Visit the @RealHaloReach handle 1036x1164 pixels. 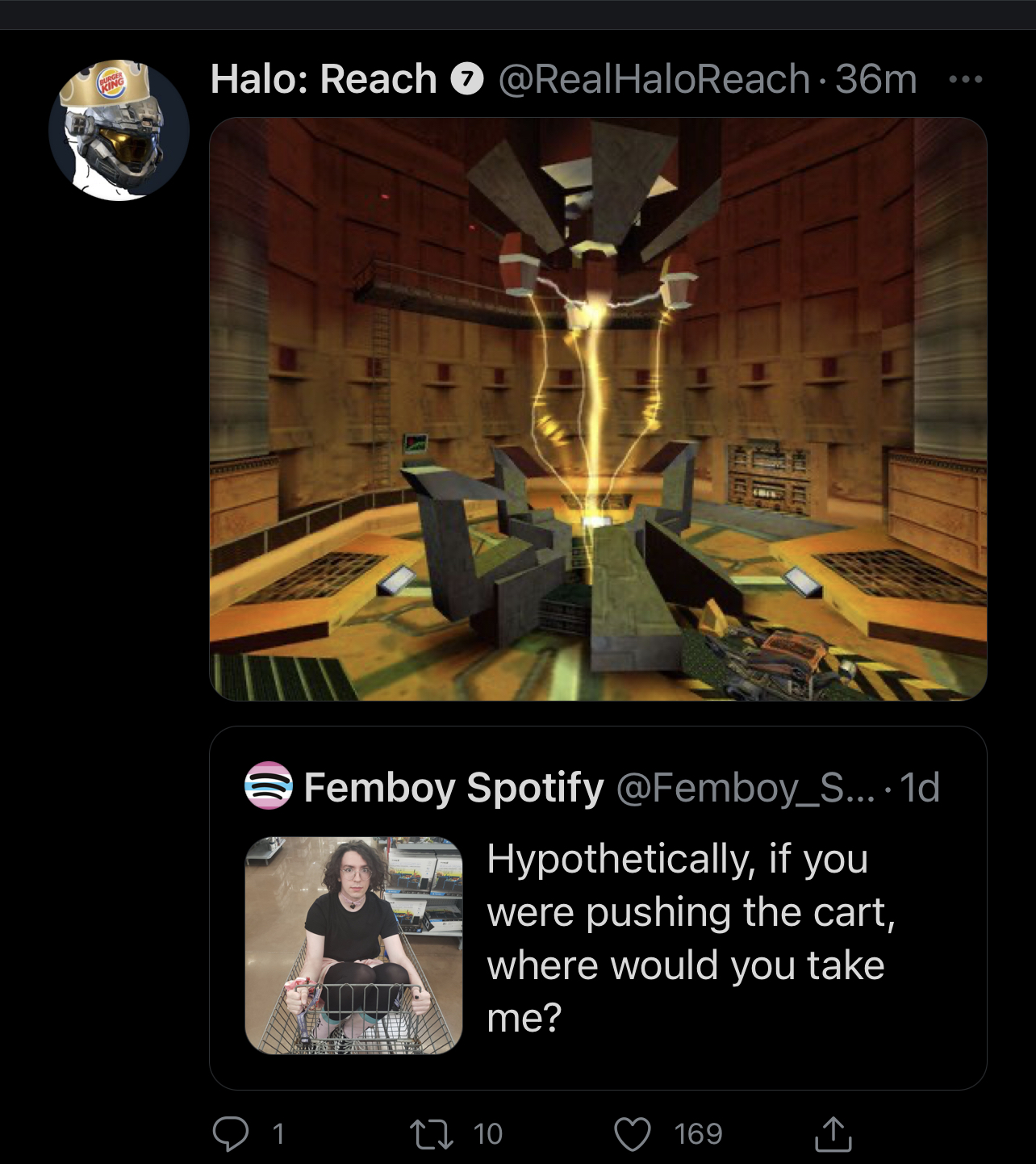pyautogui.click(x=654, y=79)
